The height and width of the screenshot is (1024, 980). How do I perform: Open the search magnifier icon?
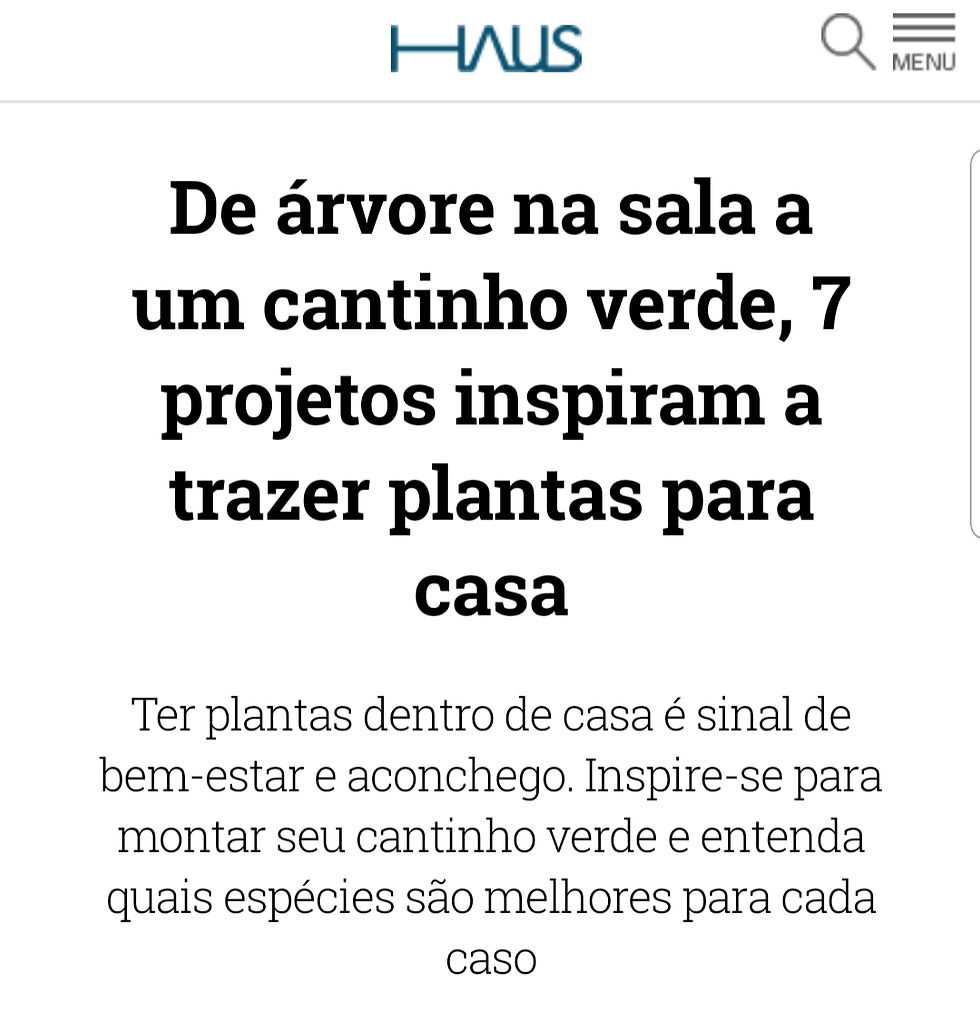click(x=847, y=42)
